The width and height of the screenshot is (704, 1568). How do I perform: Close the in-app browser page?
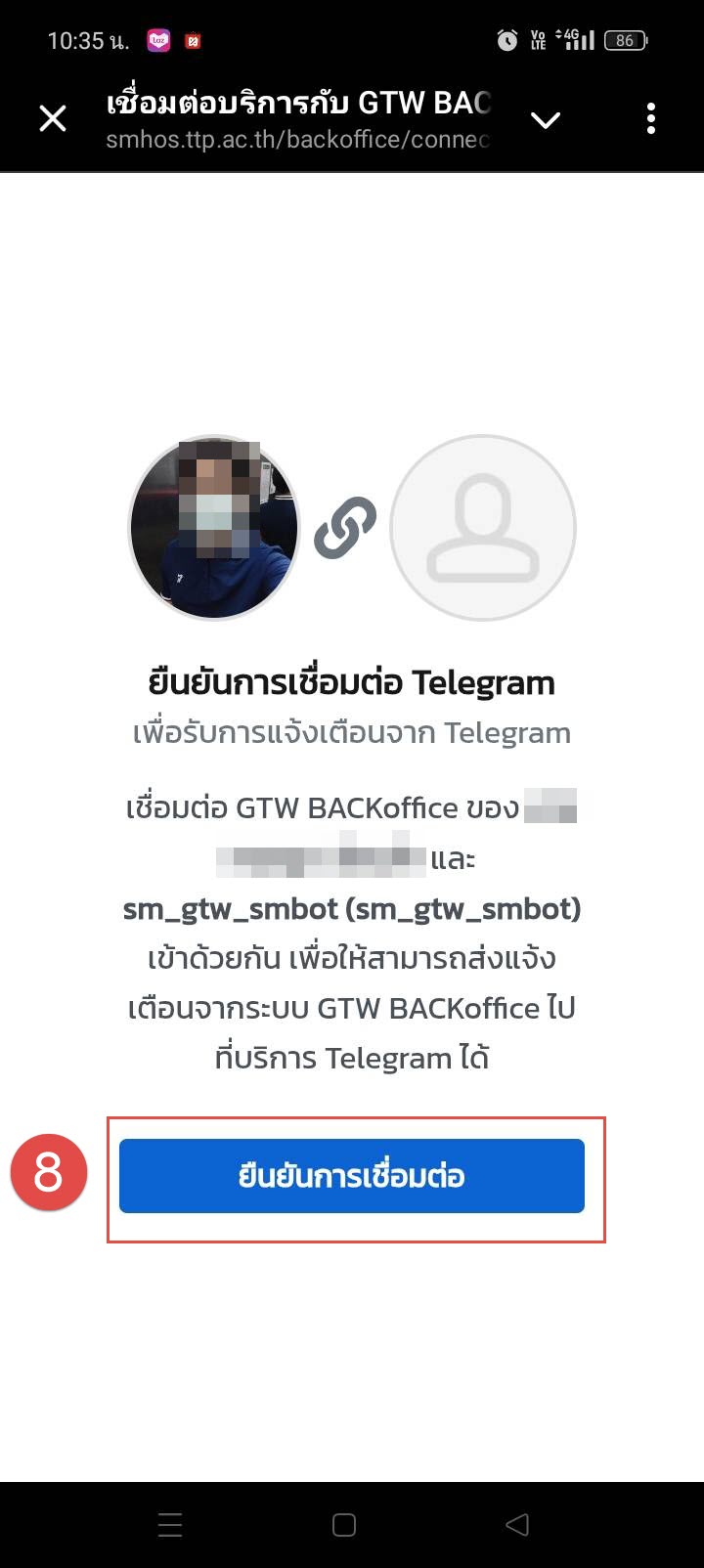53,119
